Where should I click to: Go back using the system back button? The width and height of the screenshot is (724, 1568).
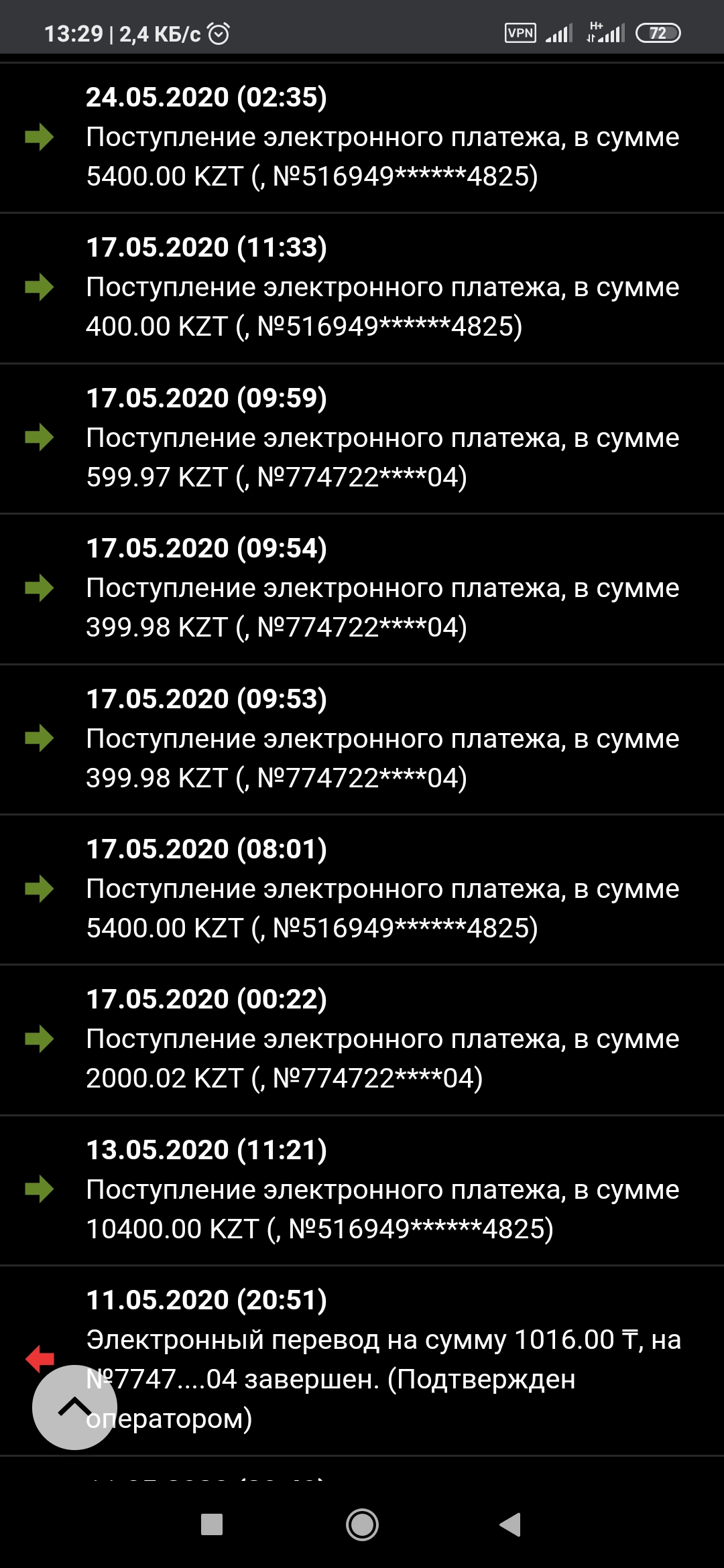[511, 1524]
